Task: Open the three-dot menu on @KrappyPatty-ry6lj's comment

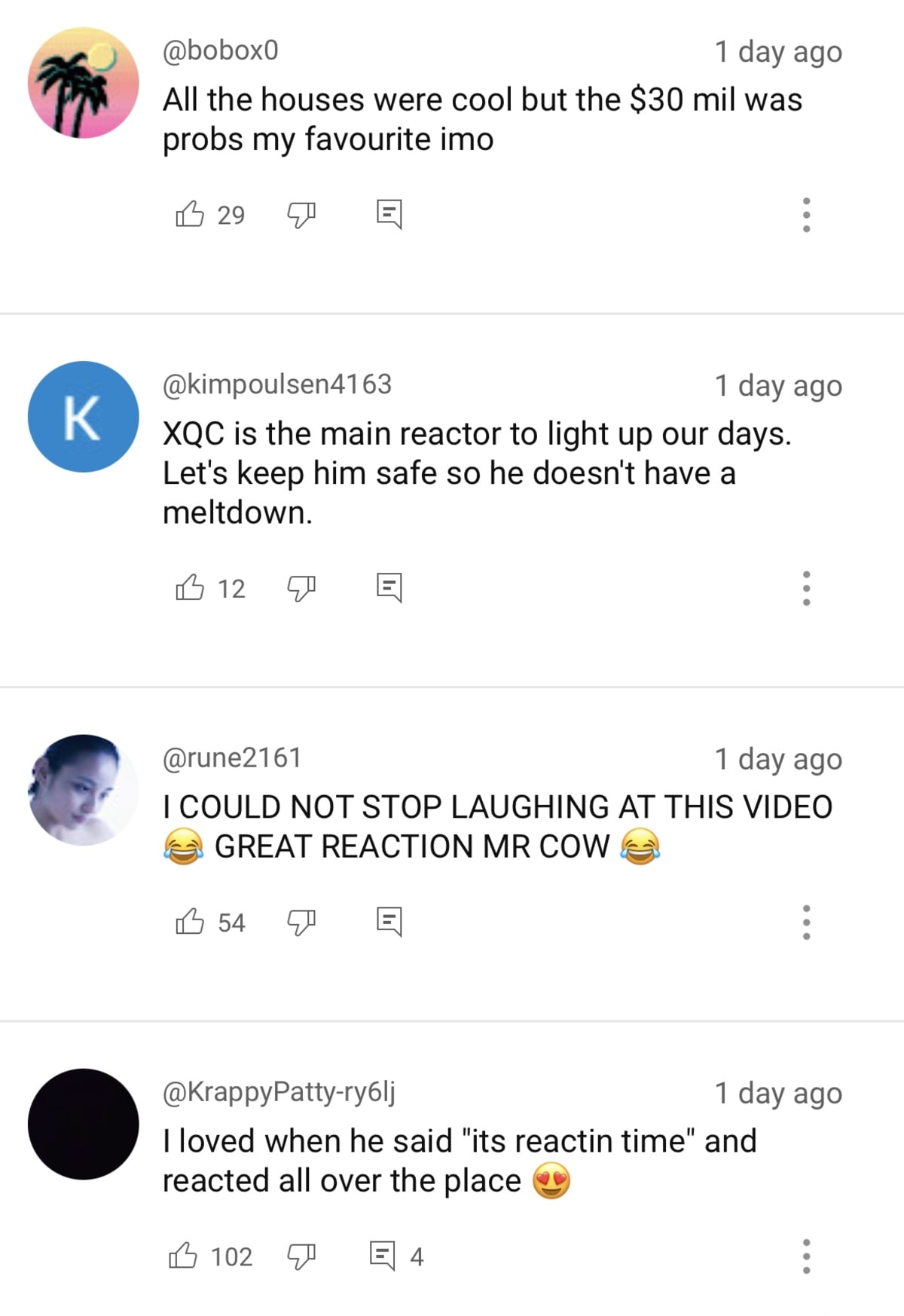Action: point(806,1255)
